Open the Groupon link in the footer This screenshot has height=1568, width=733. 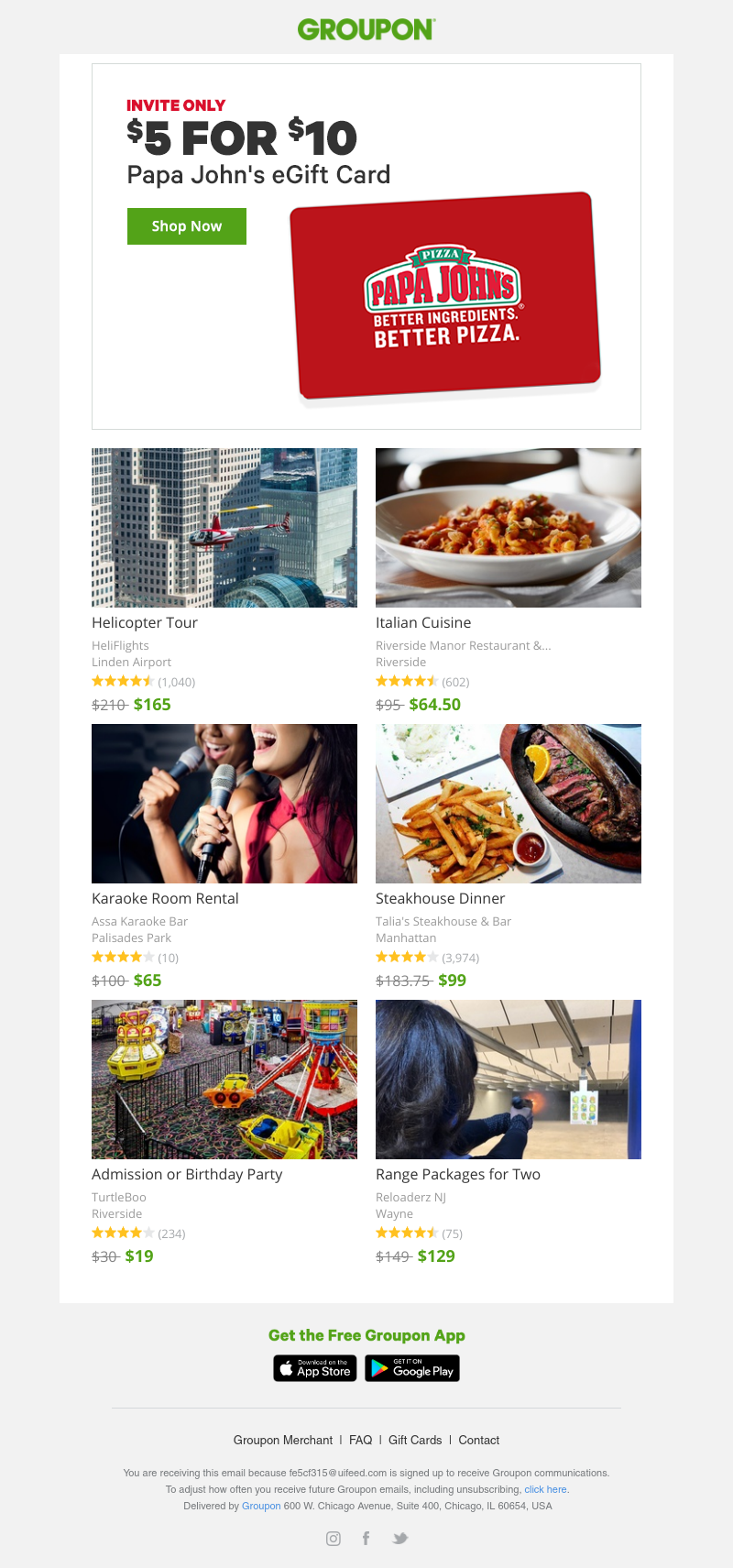261,1506
